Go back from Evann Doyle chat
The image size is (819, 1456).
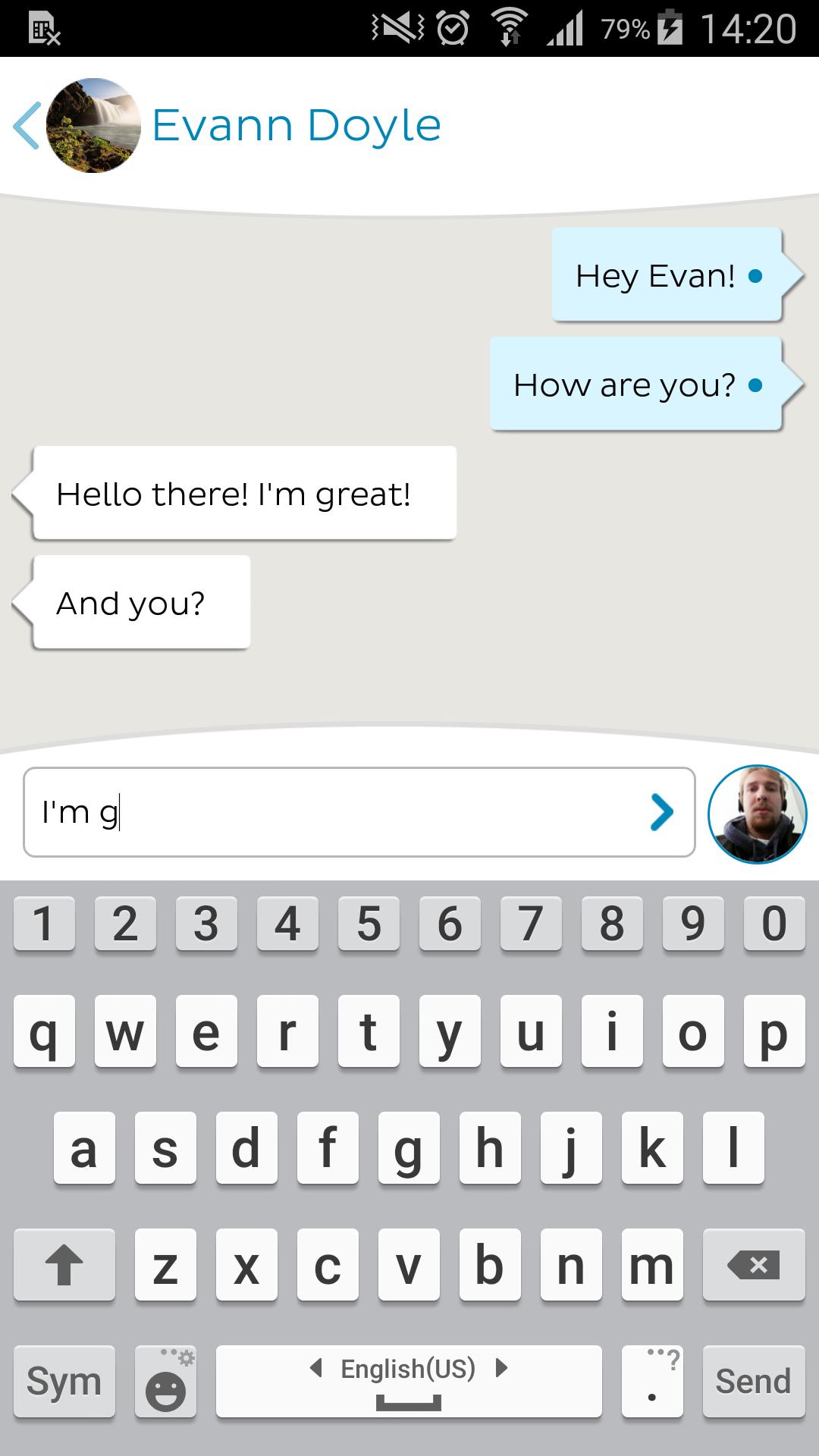[27, 126]
